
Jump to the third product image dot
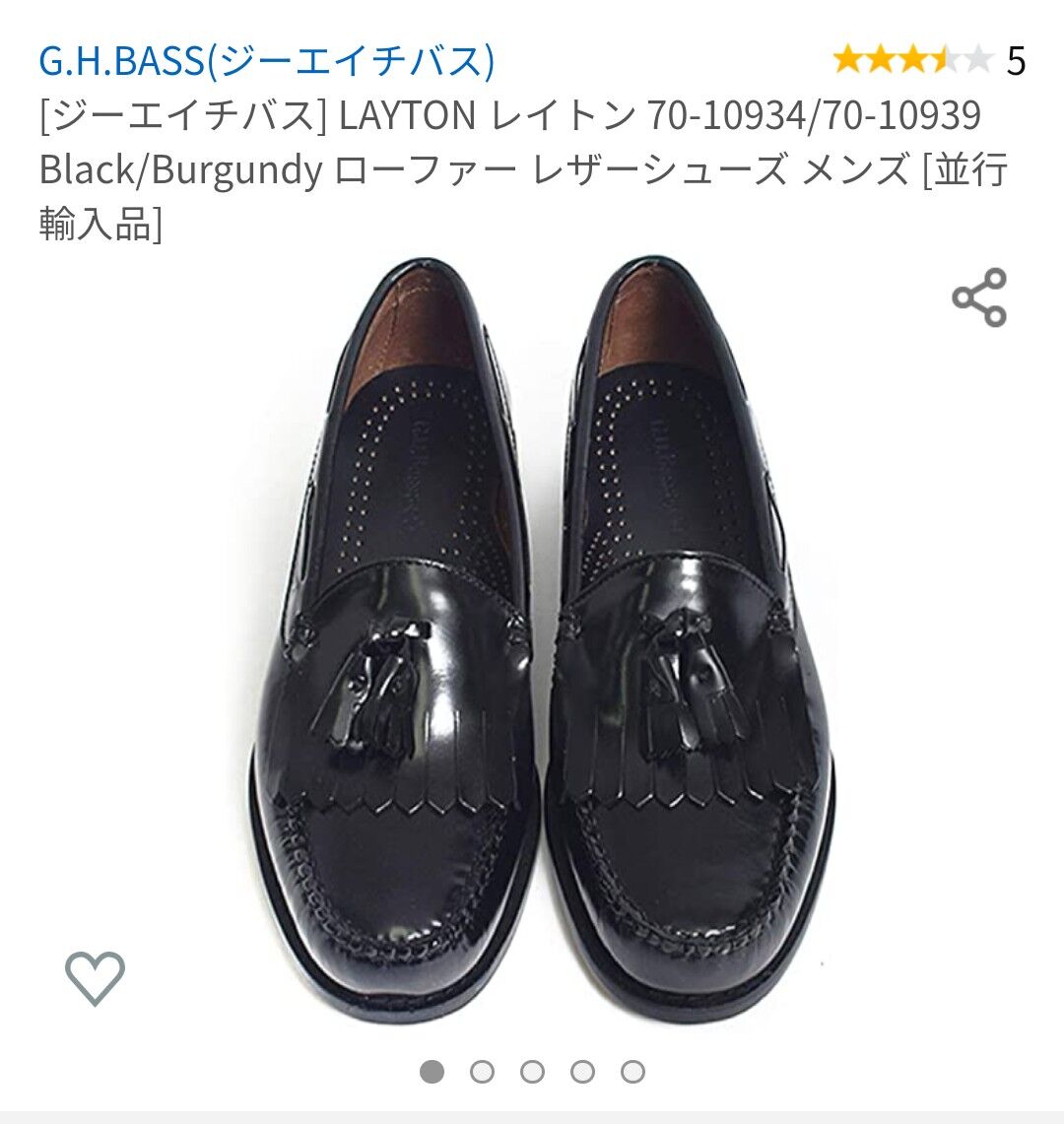click(x=532, y=1072)
